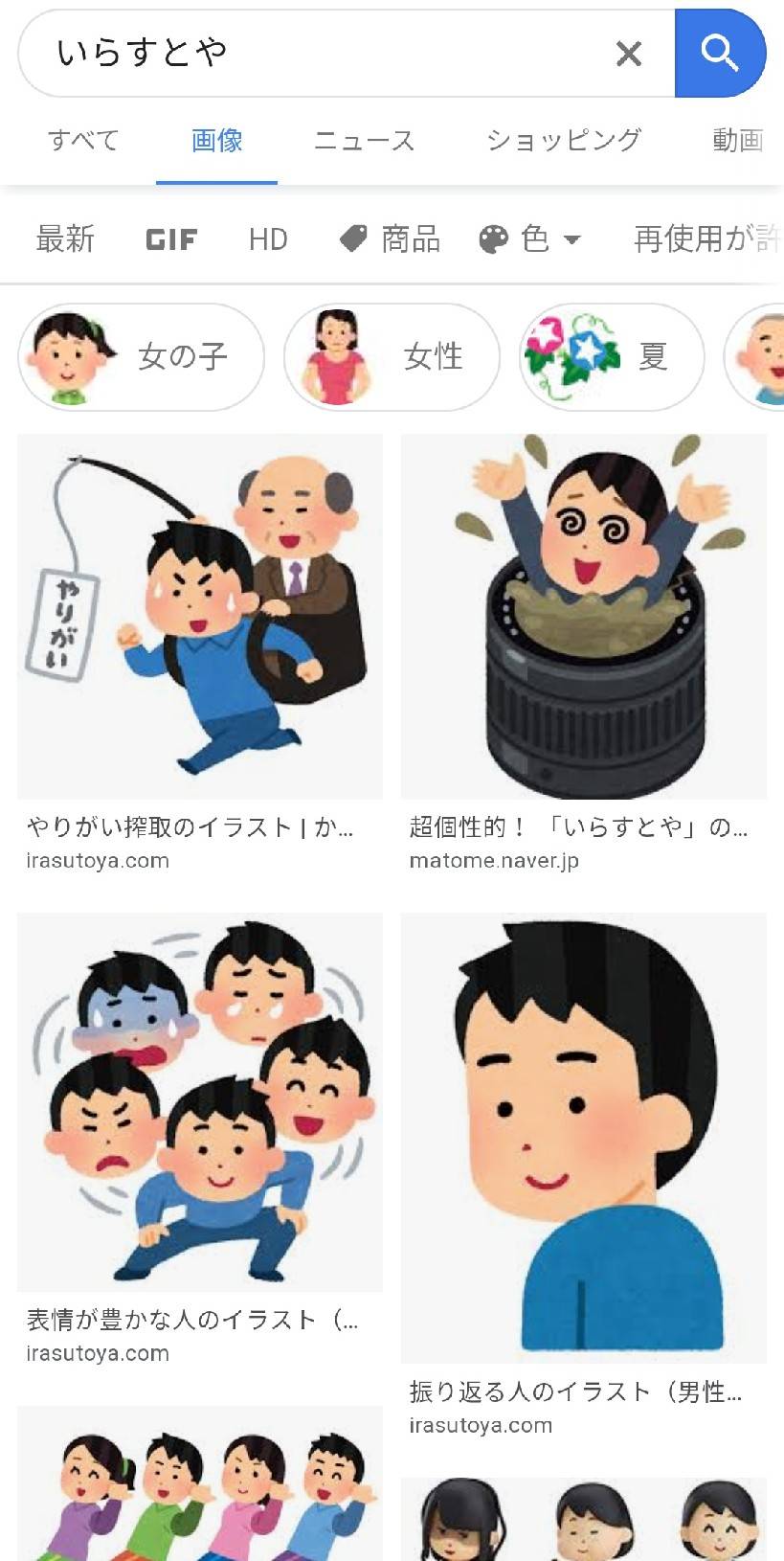Filter results by GIF
Screen dimensions: 784x1561
click(x=171, y=239)
